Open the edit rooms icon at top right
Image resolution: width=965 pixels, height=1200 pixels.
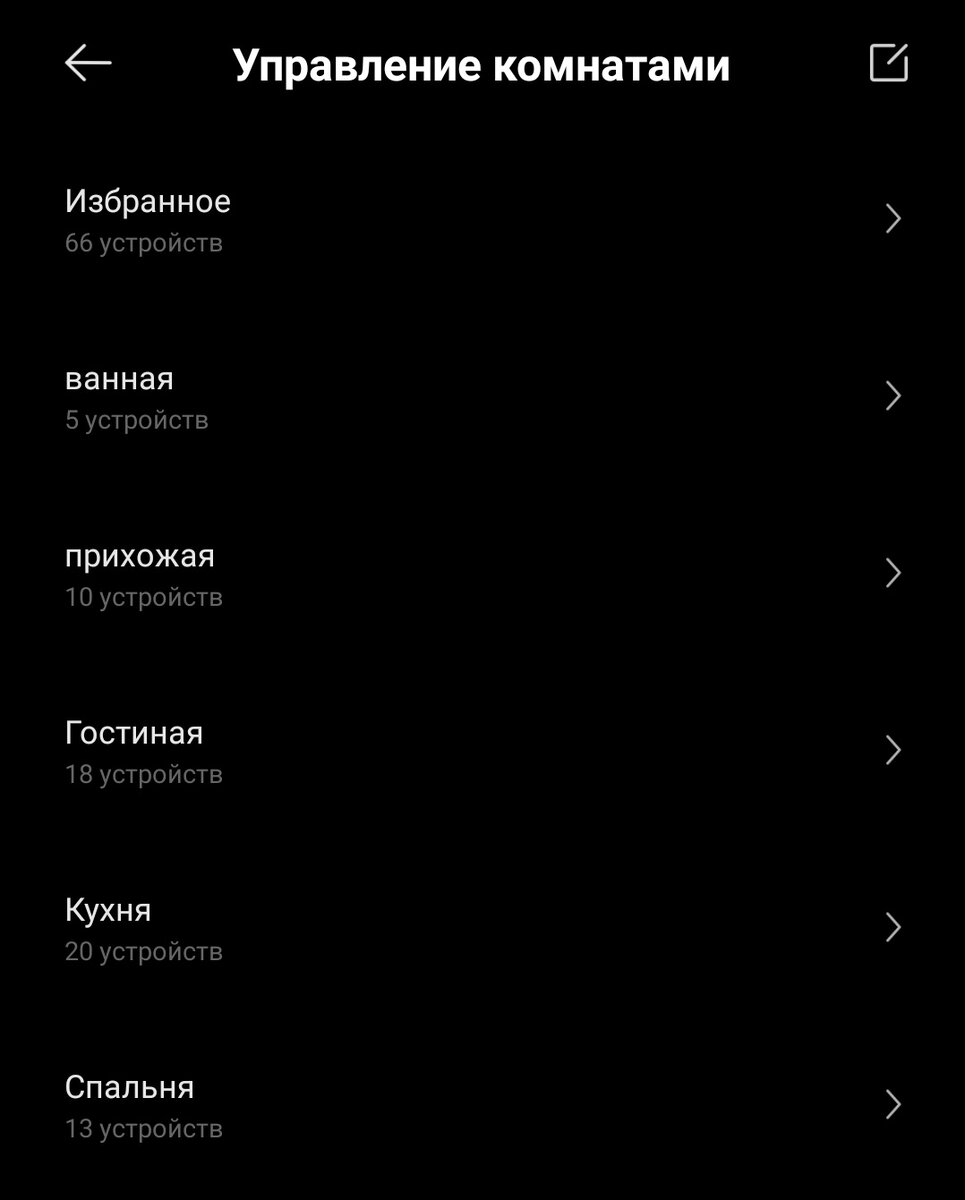click(x=888, y=65)
